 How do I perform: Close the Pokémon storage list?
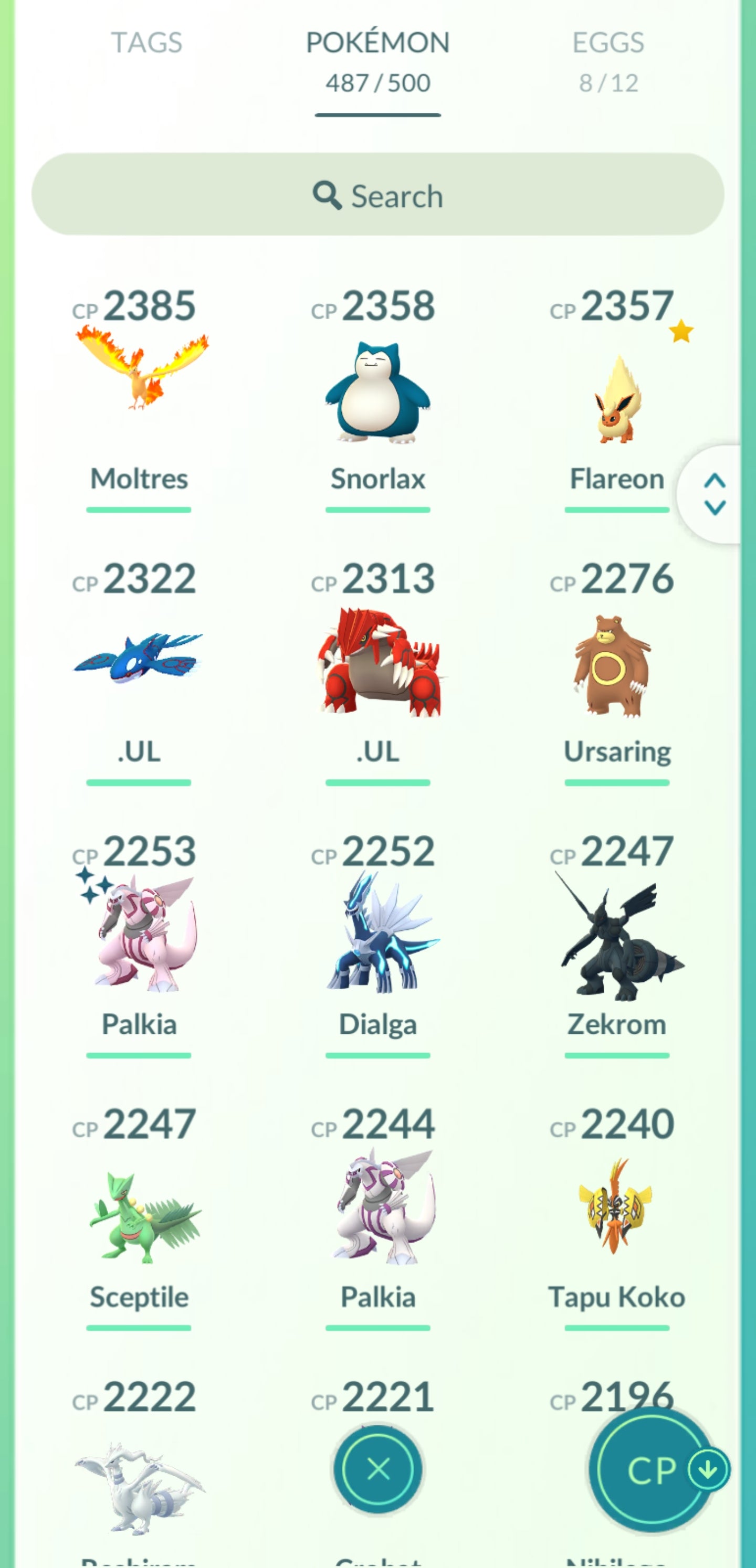click(377, 1469)
